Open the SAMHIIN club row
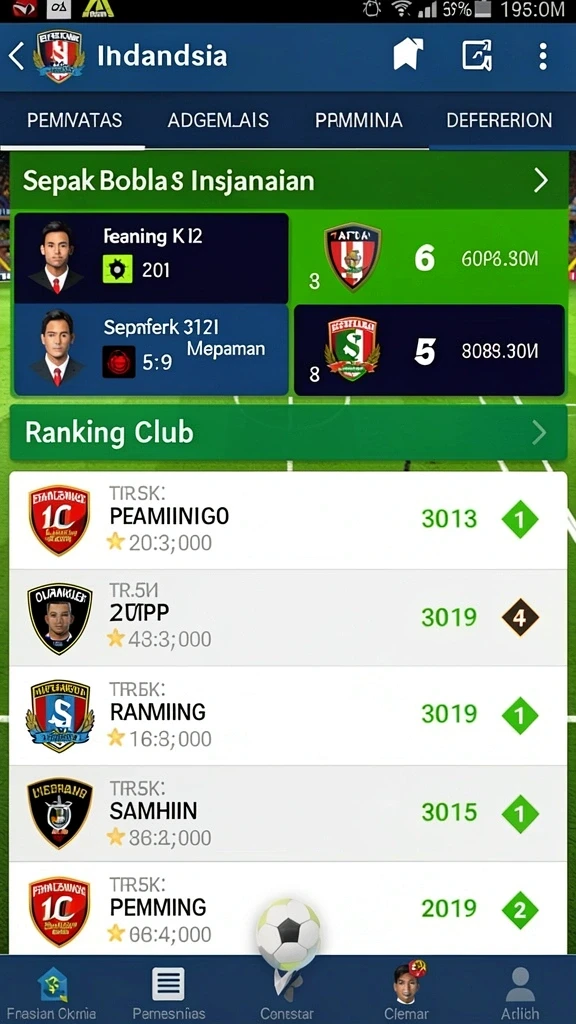 288,814
